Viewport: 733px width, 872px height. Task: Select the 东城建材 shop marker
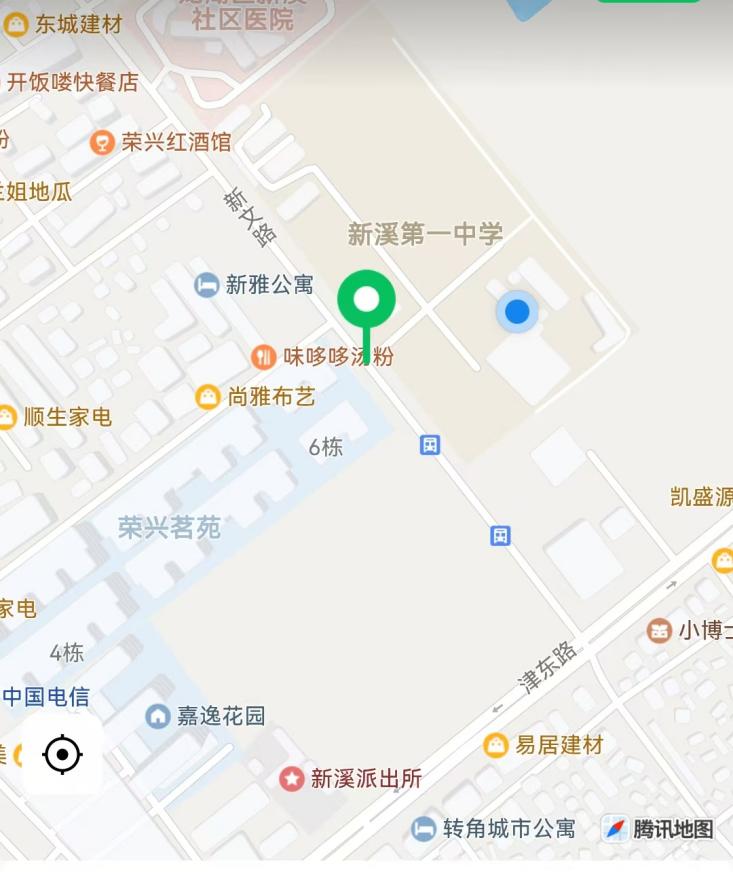tap(16, 25)
